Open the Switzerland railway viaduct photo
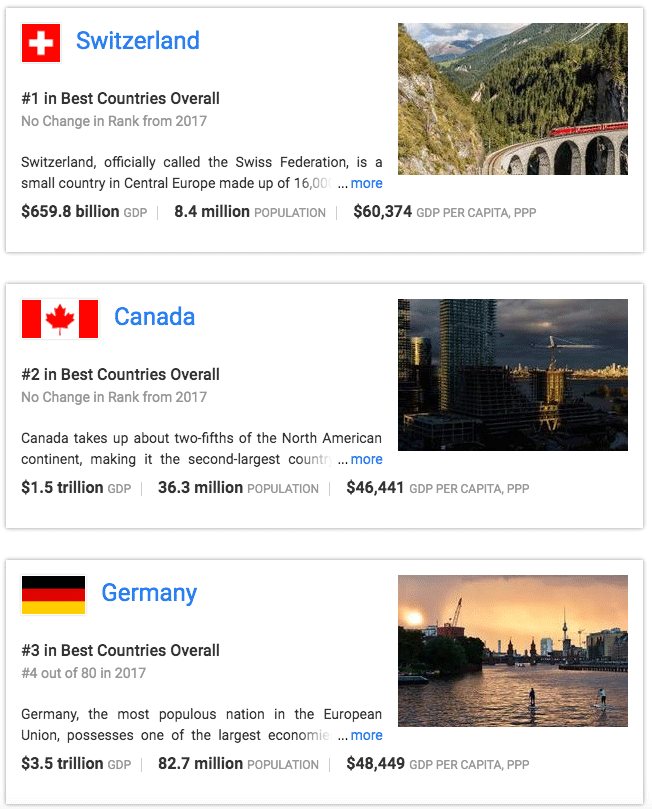The height and width of the screenshot is (809, 652). coord(512,99)
